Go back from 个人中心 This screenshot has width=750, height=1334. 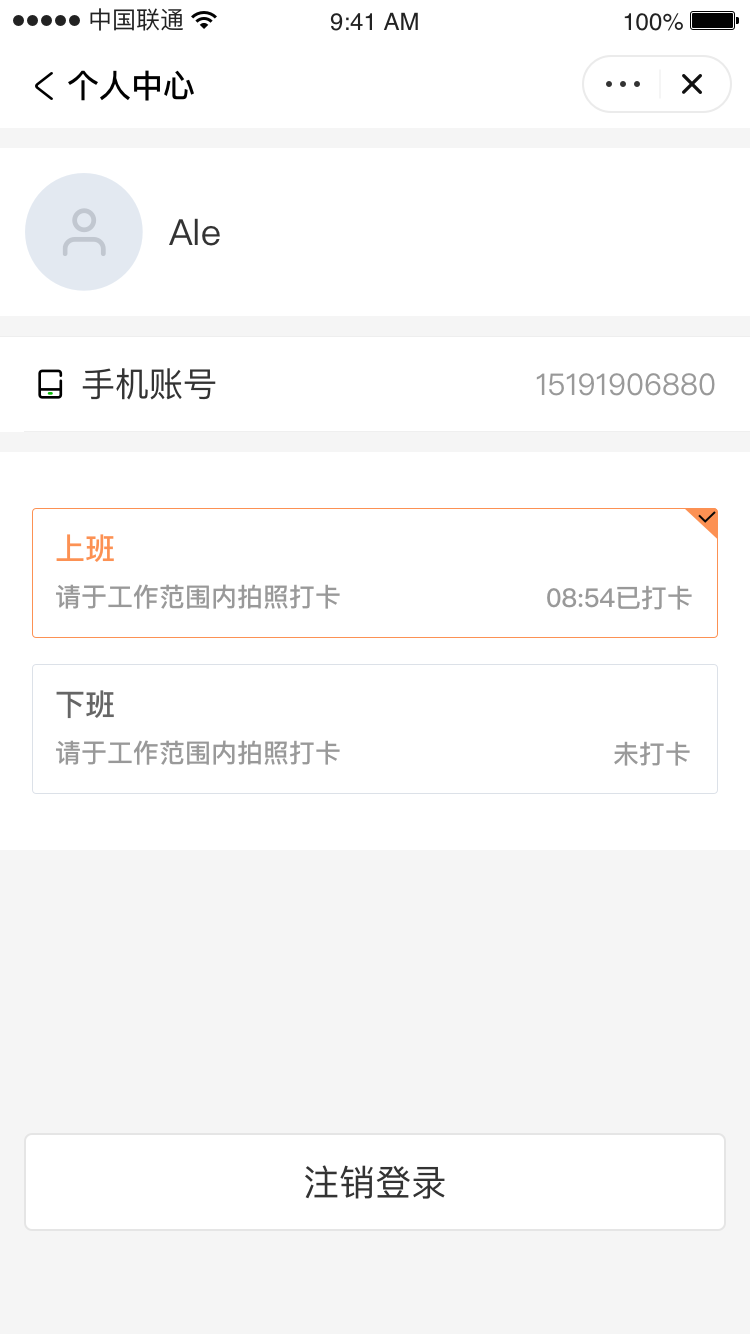coord(43,86)
